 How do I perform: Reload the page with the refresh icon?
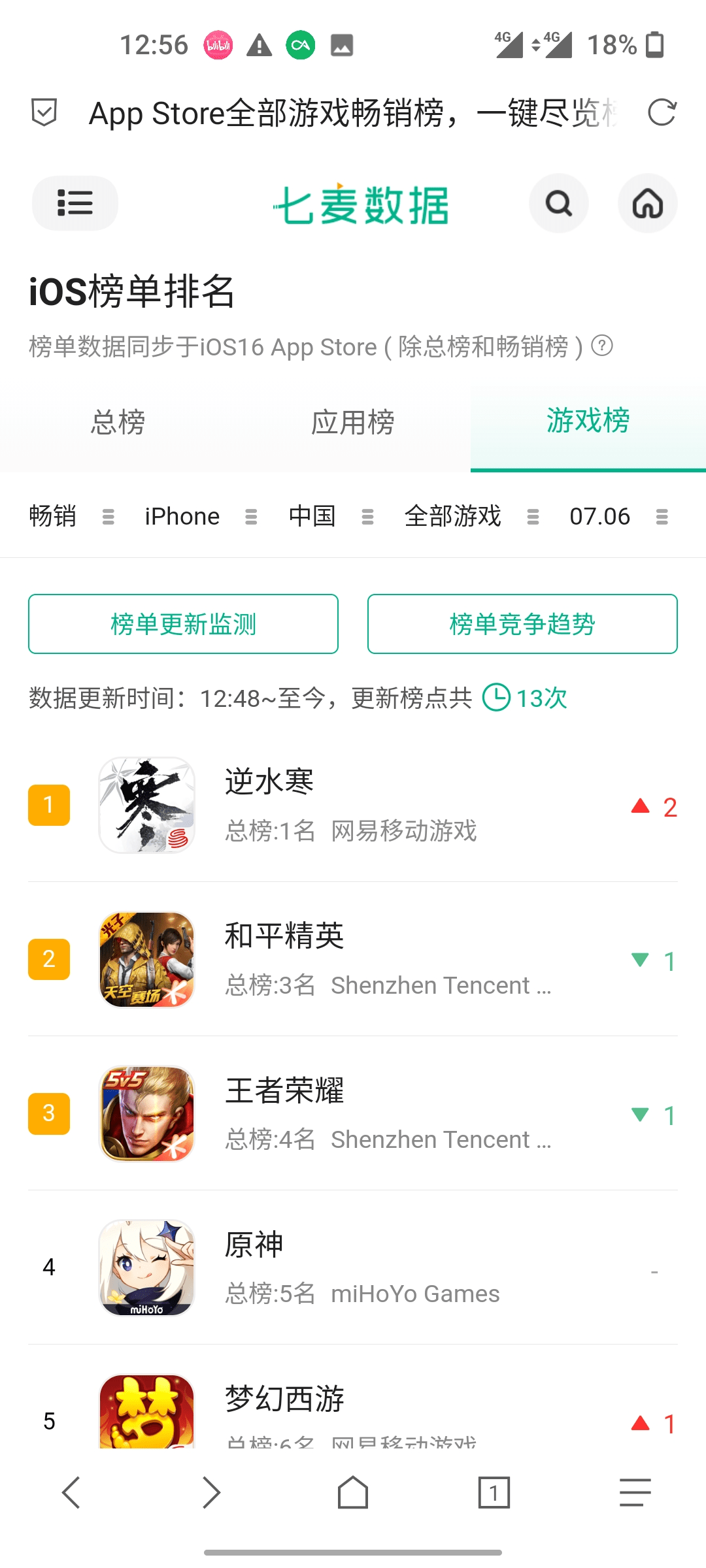pos(662,112)
